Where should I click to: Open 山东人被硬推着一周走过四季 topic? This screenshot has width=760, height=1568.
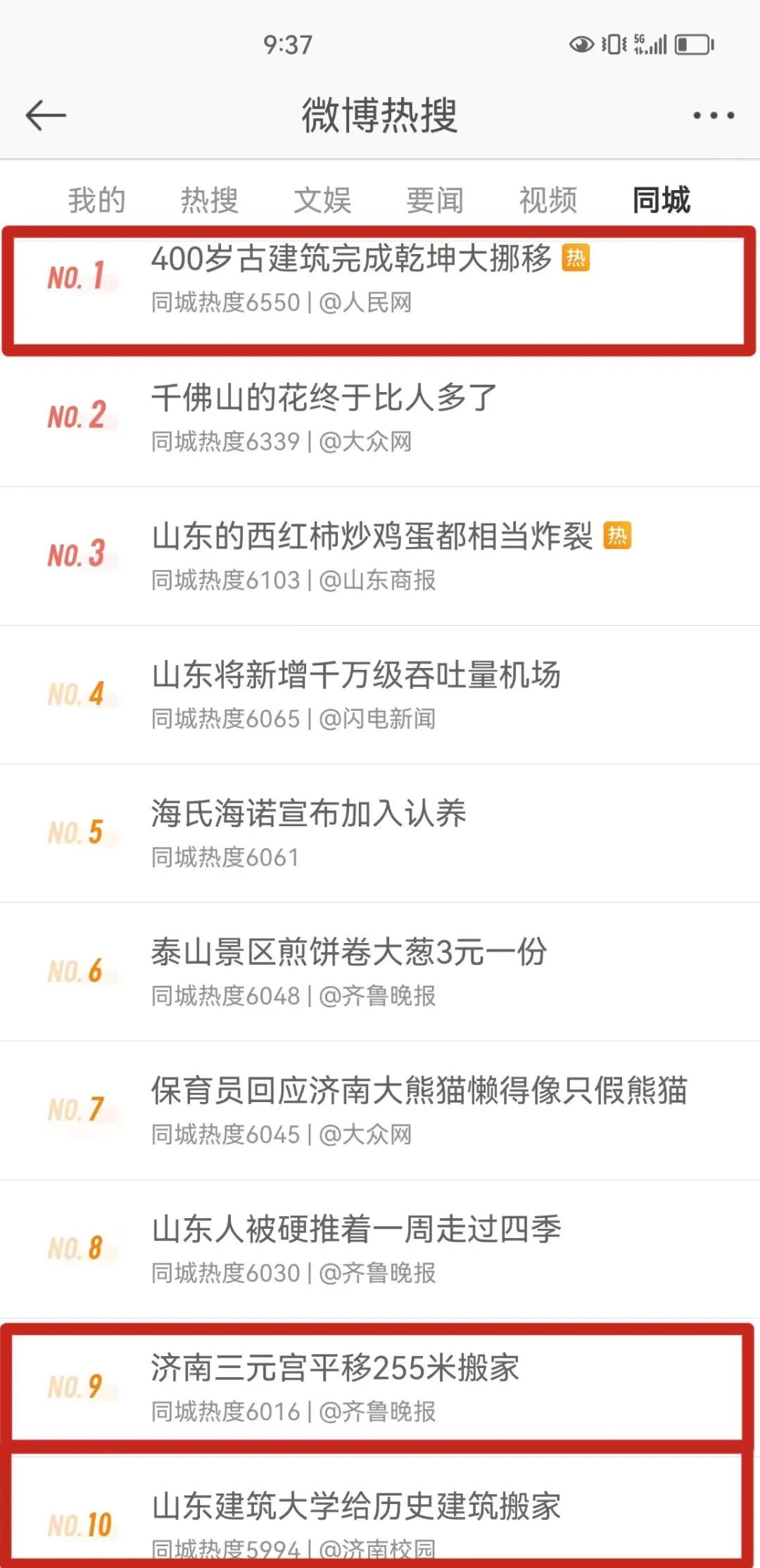pyautogui.click(x=380, y=1249)
